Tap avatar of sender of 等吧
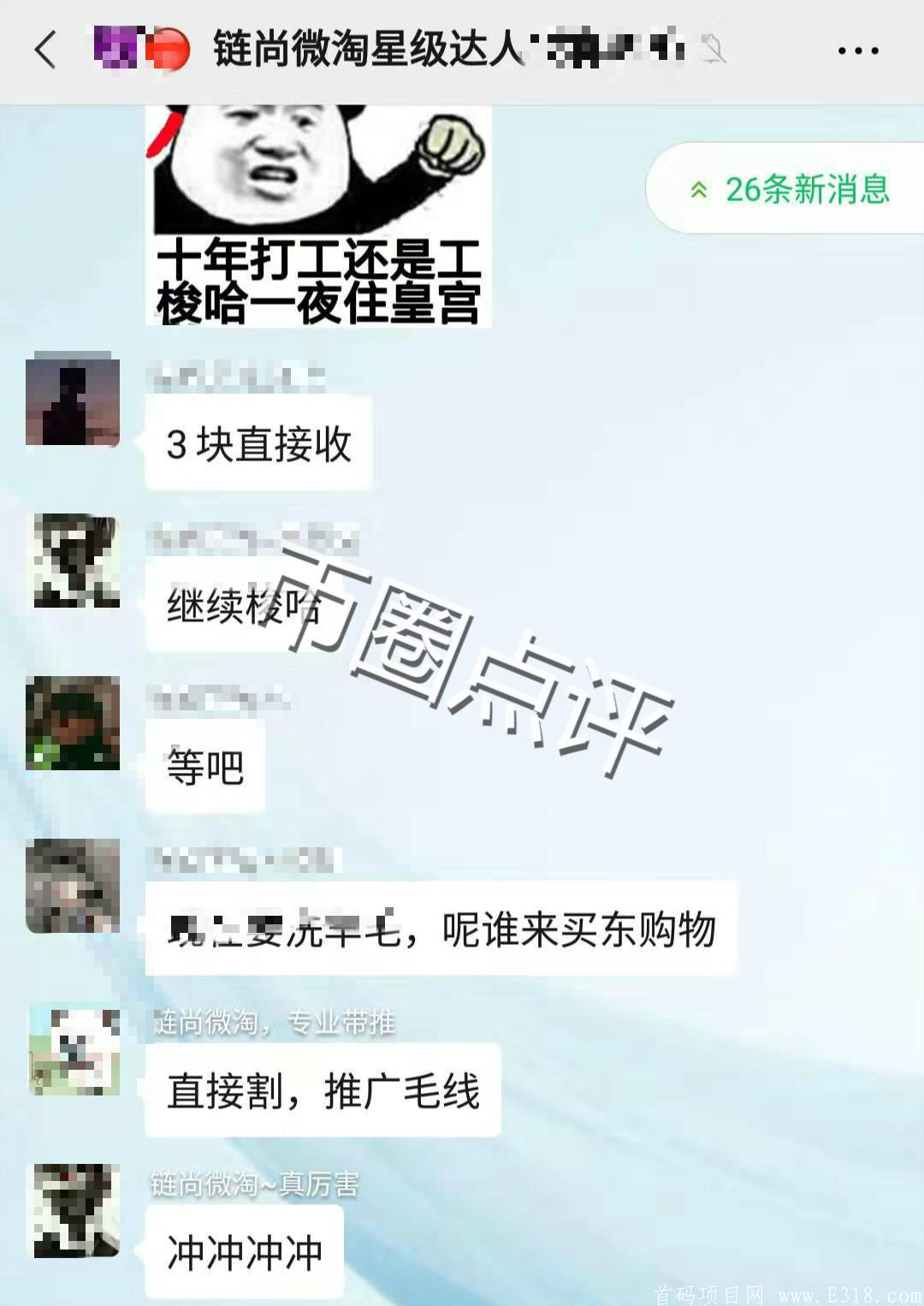924x1306 pixels. point(73,723)
